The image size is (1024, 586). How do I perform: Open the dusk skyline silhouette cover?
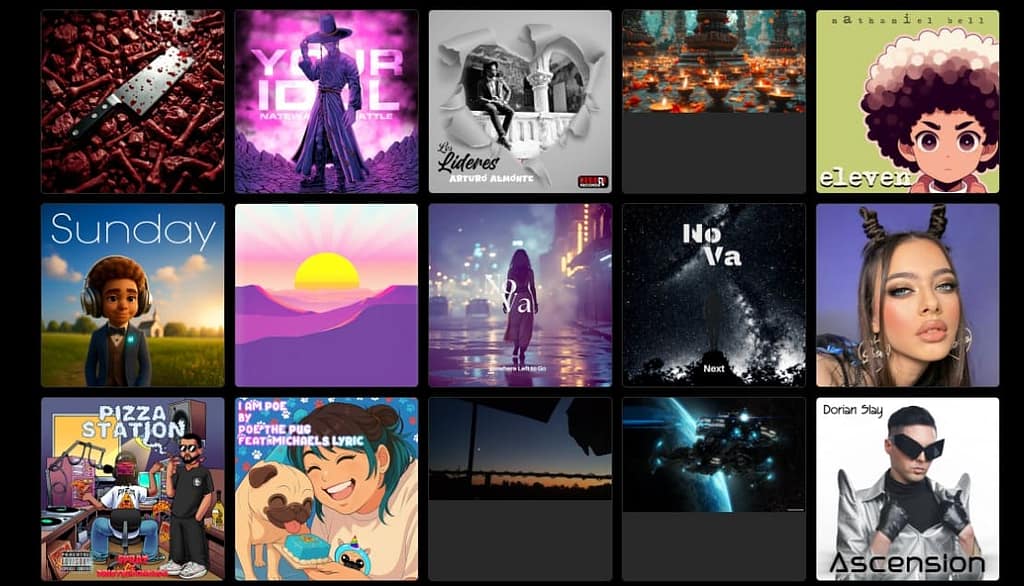pyautogui.click(x=520, y=448)
